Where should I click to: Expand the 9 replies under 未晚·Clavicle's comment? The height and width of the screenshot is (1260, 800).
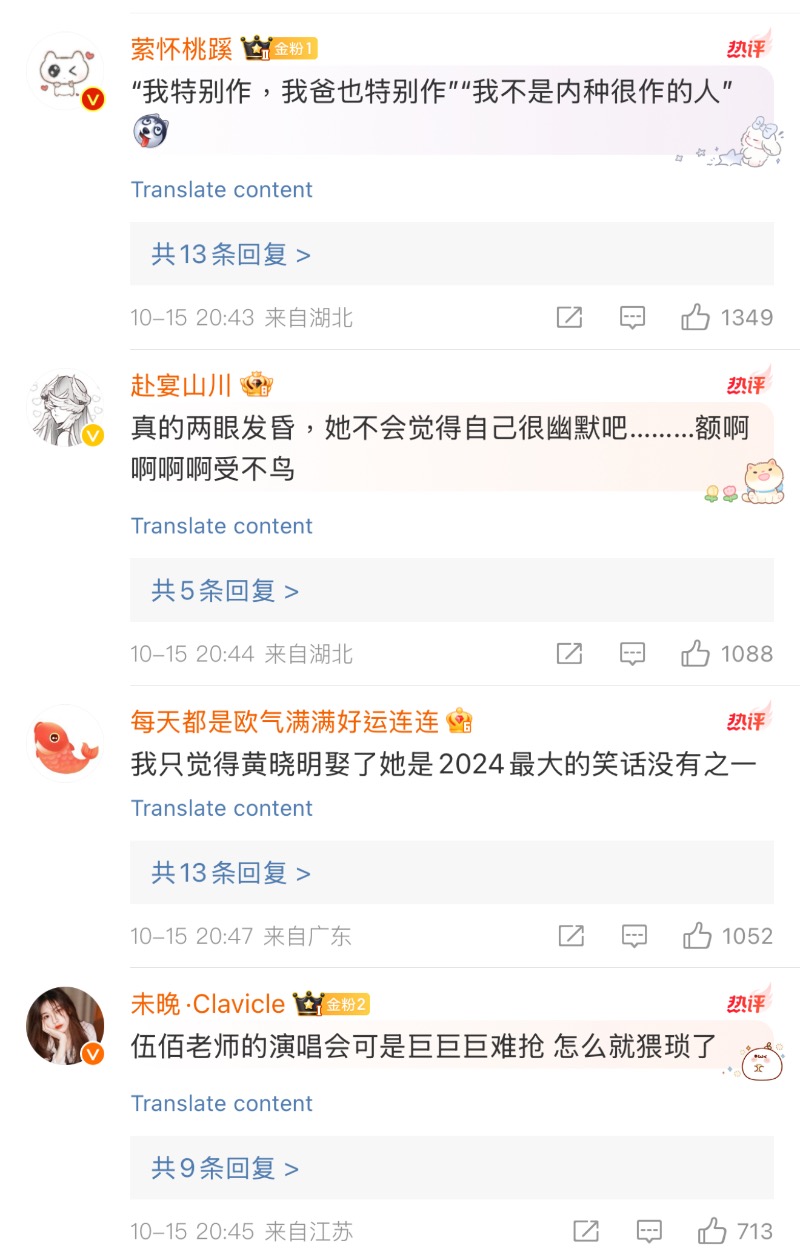click(x=225, y=1168)
